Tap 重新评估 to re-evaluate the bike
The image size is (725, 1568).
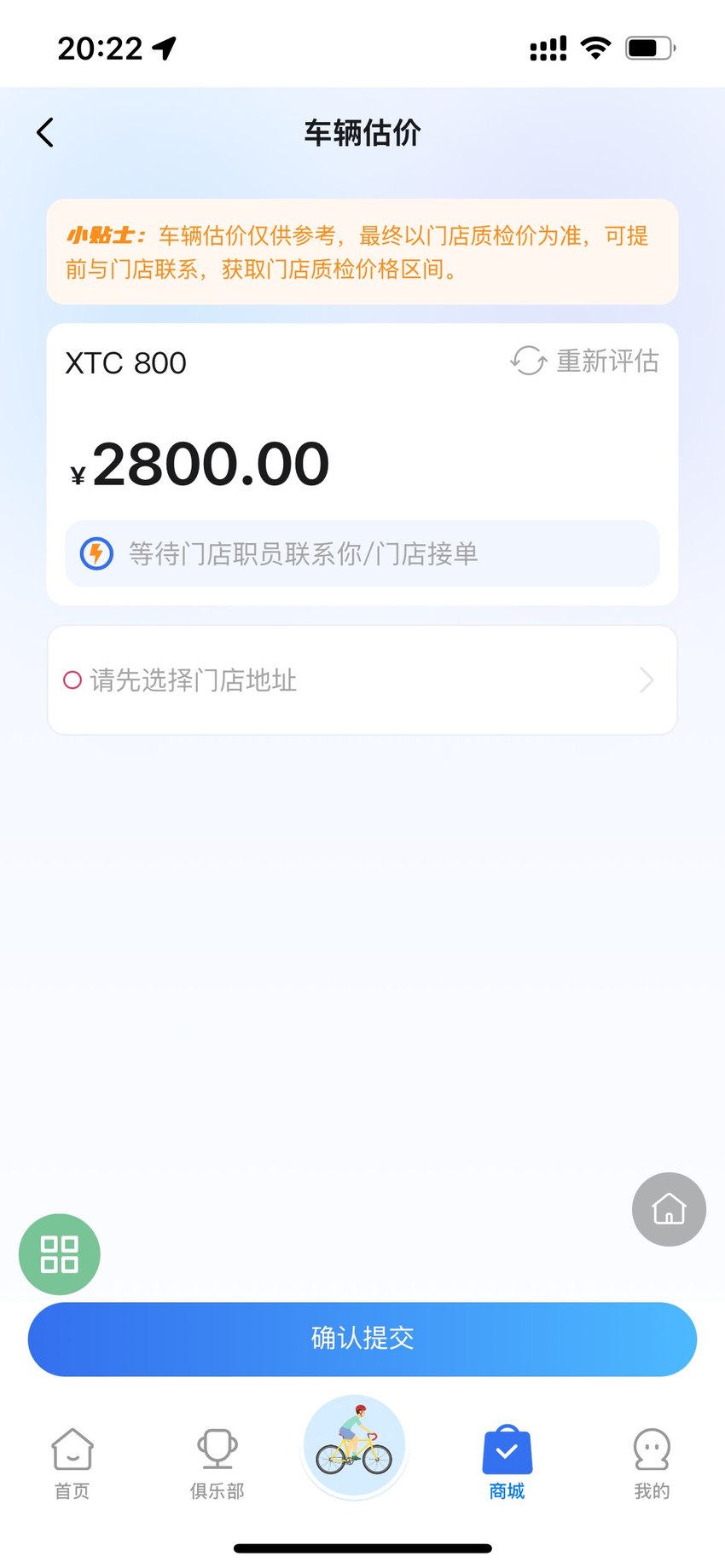tap(584, 361)
